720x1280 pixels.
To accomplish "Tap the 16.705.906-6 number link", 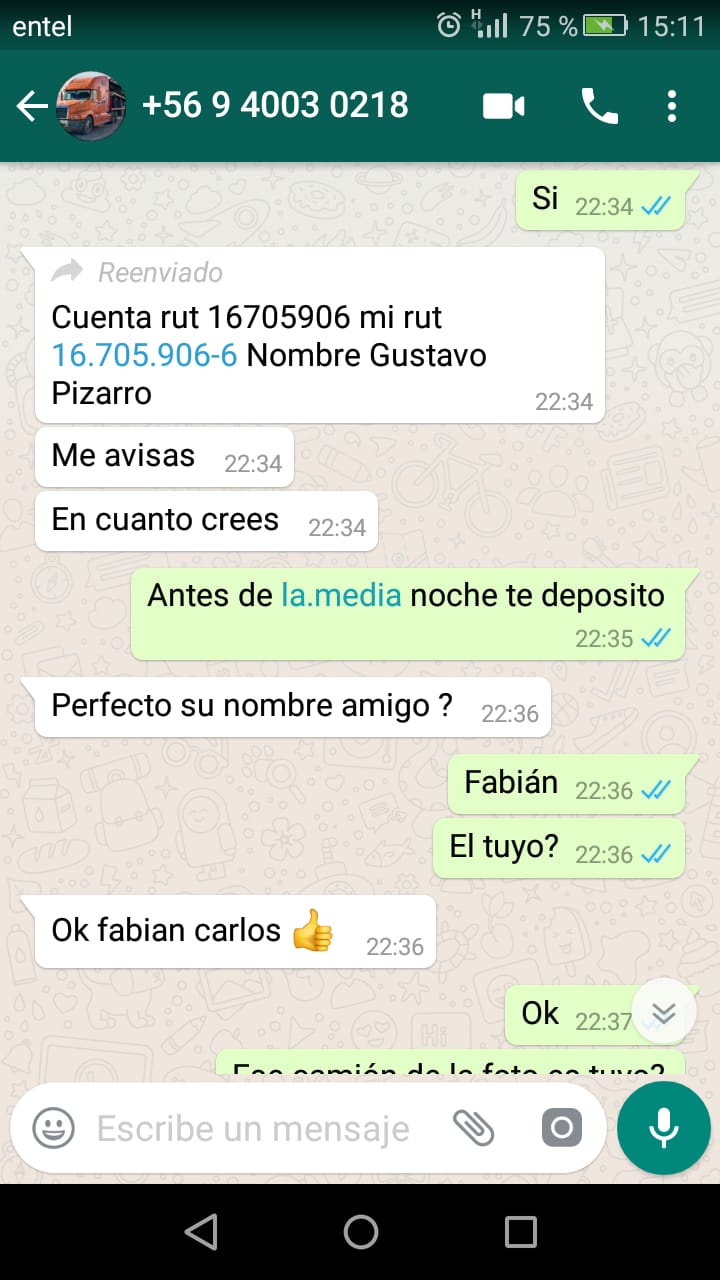I will 144,356.
